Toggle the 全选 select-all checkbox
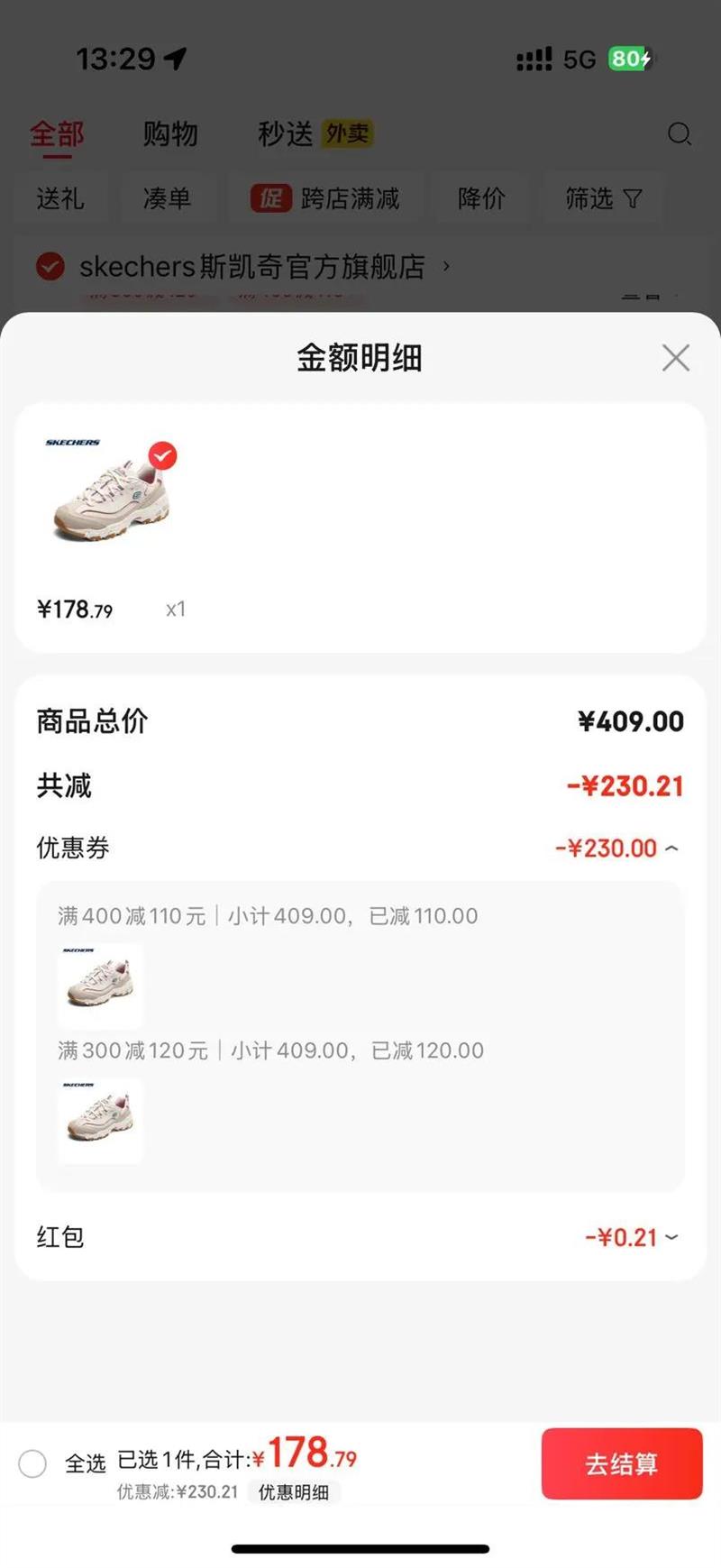The image size is (721, 1568). 32,1463
